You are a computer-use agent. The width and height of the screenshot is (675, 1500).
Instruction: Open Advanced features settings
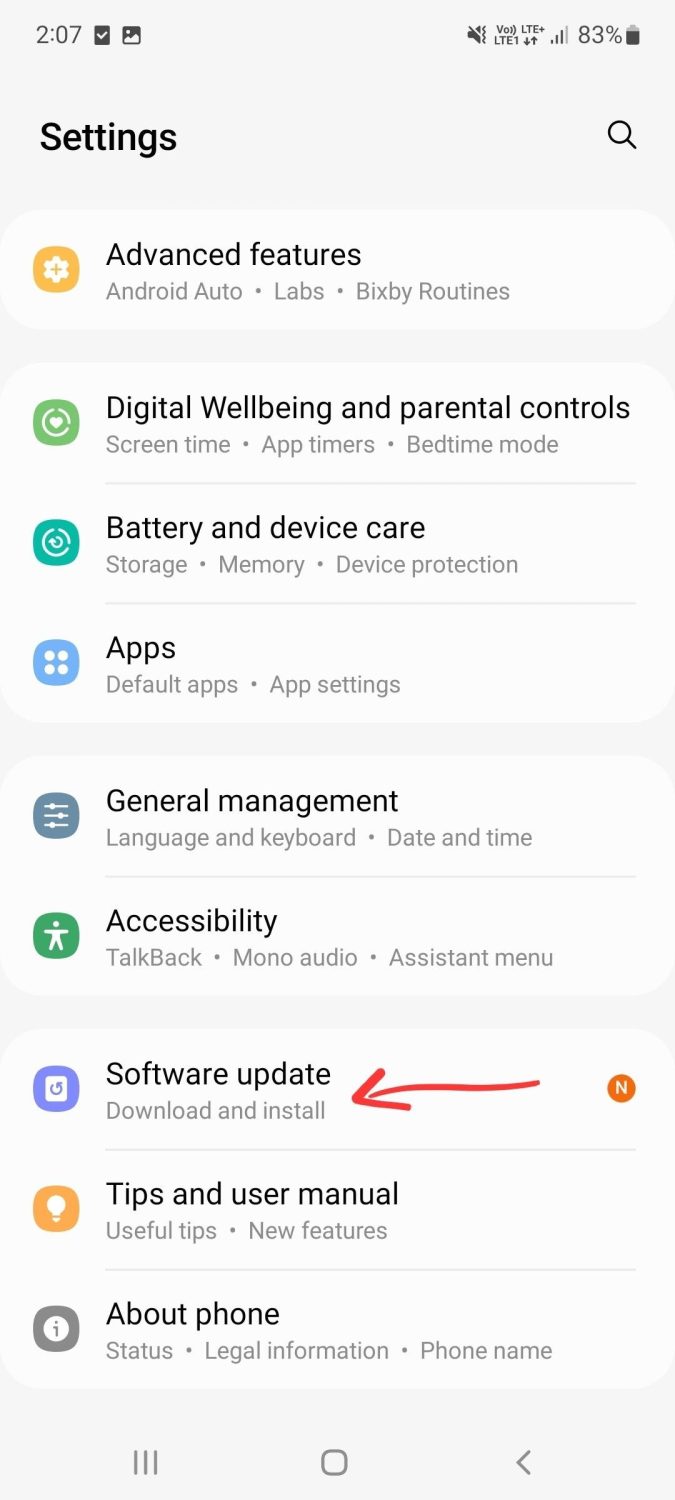click(x=337, y=271)
